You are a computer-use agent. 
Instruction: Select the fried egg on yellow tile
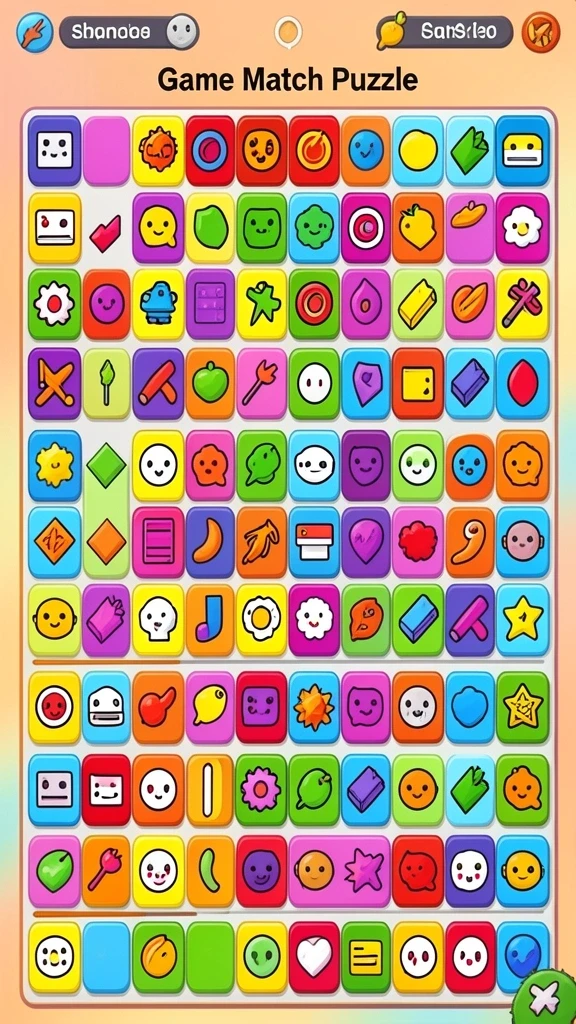click(262, 620)
